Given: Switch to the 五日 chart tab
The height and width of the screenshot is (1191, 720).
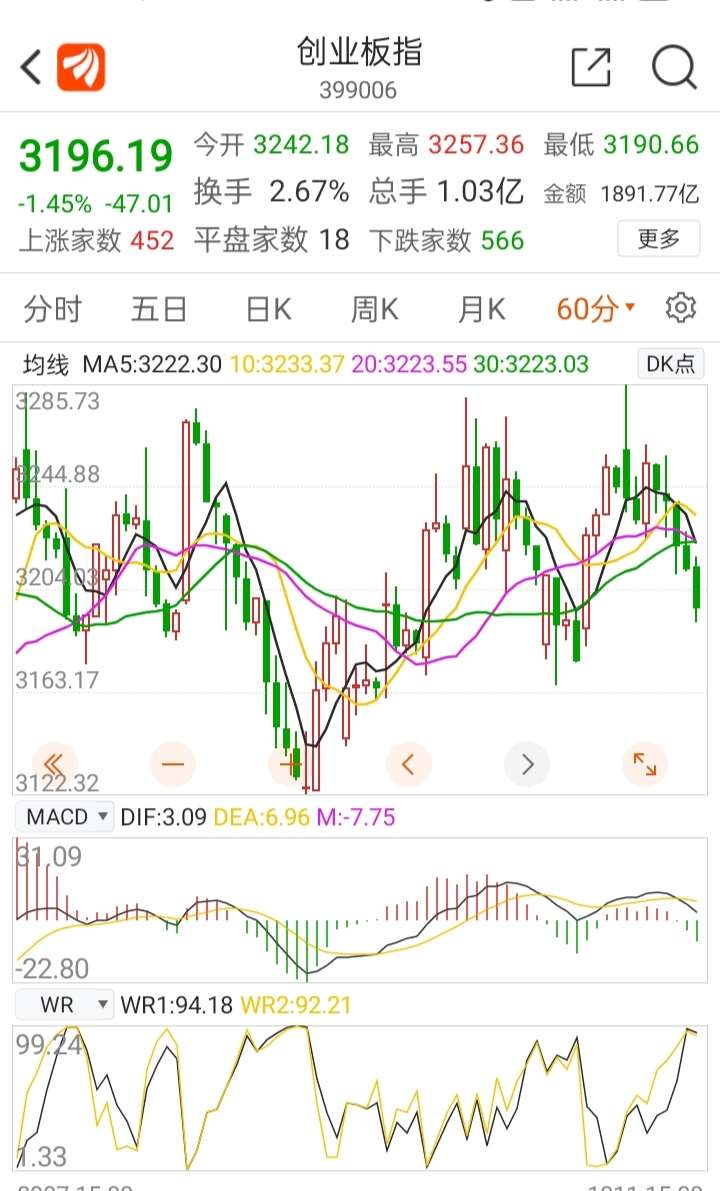Looking at the screenshot, I should point(159,309).
